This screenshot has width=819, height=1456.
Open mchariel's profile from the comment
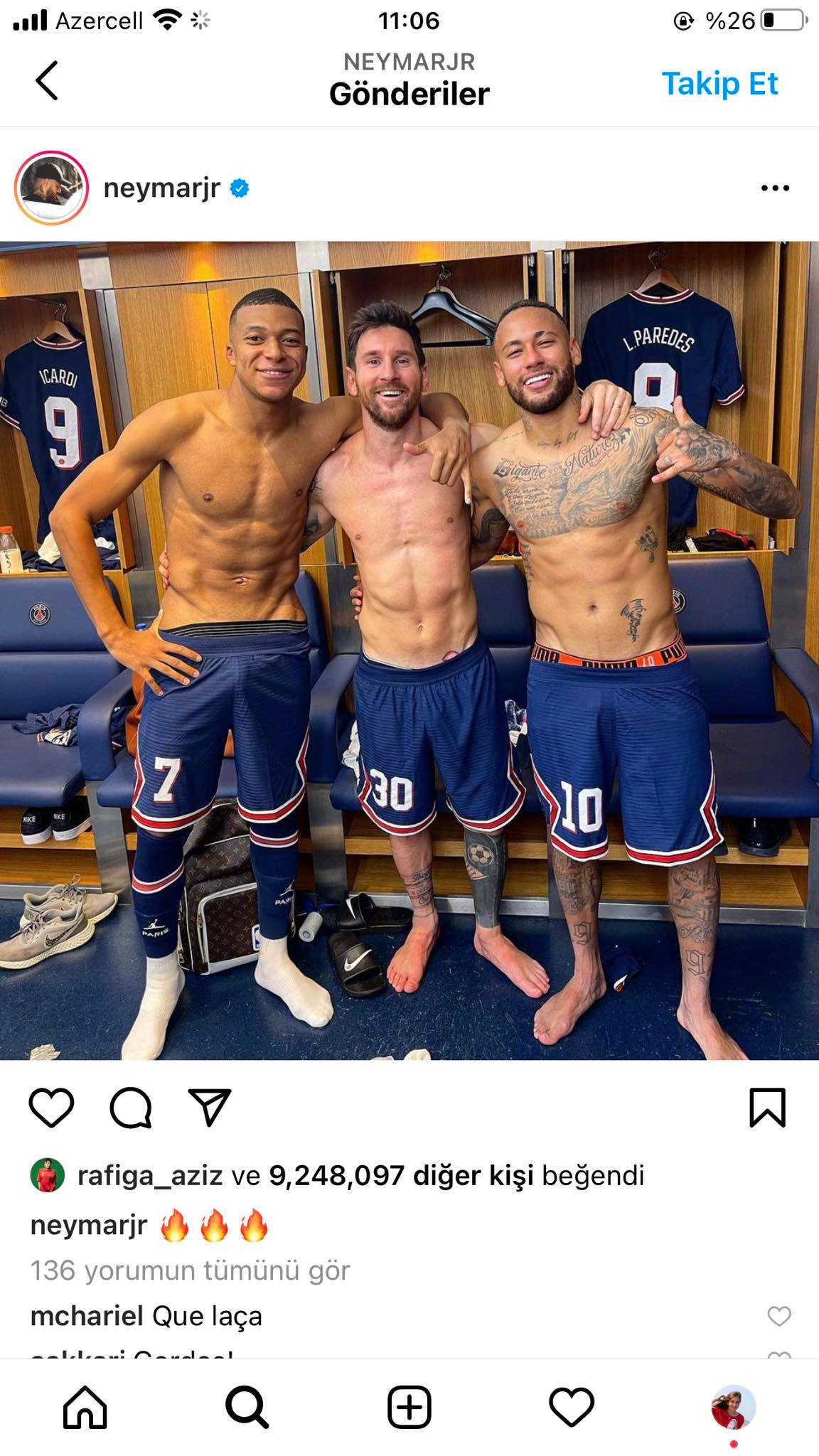click(87, 1316)
